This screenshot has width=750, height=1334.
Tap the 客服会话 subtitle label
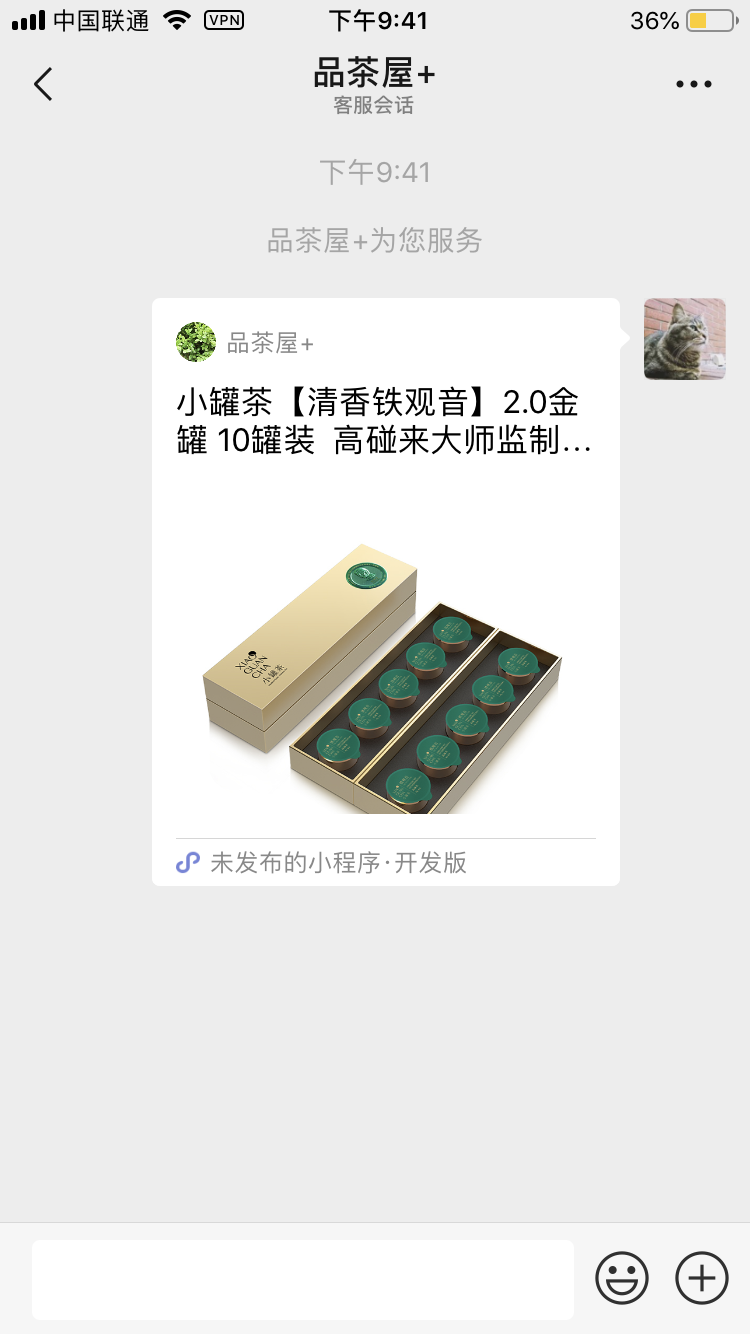pyautogui.click(x=375, y=103)
